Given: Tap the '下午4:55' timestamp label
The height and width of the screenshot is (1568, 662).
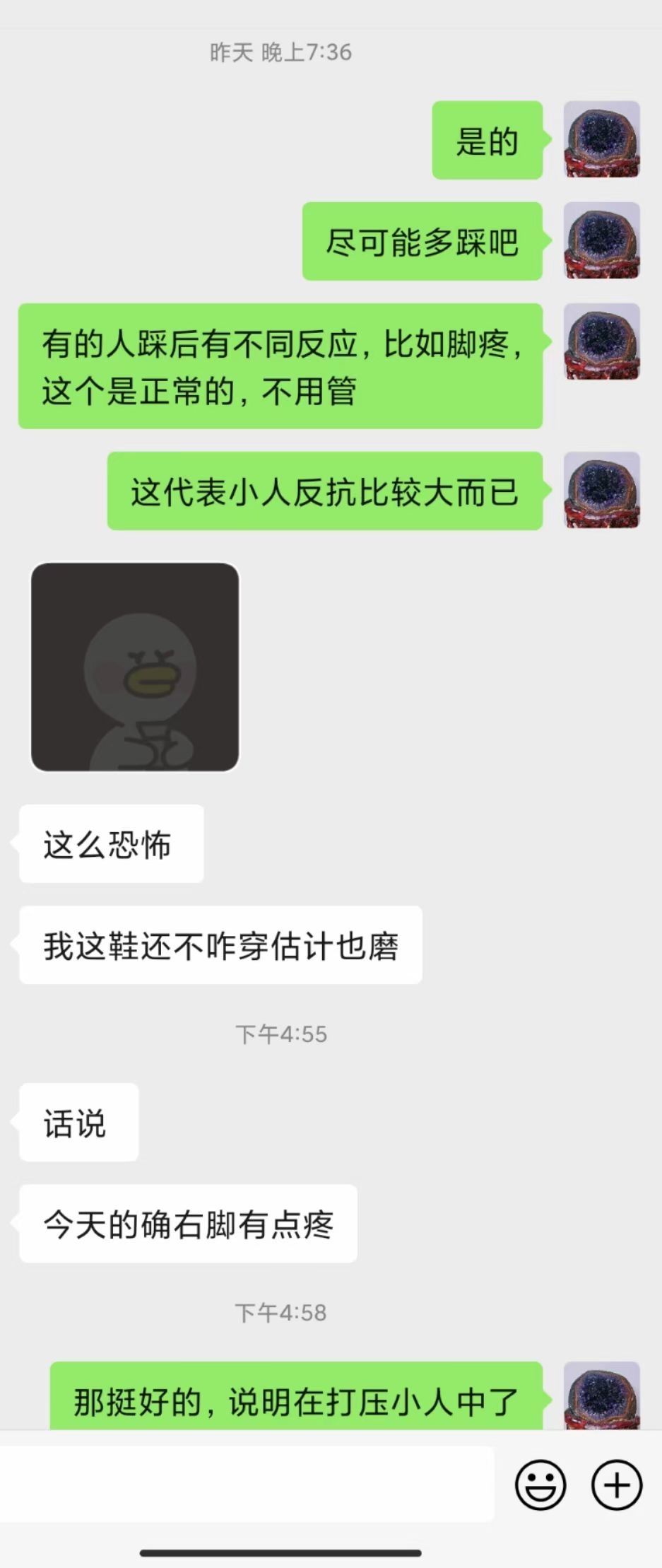Looking at the screenshot, I should tap(281, 1033).
